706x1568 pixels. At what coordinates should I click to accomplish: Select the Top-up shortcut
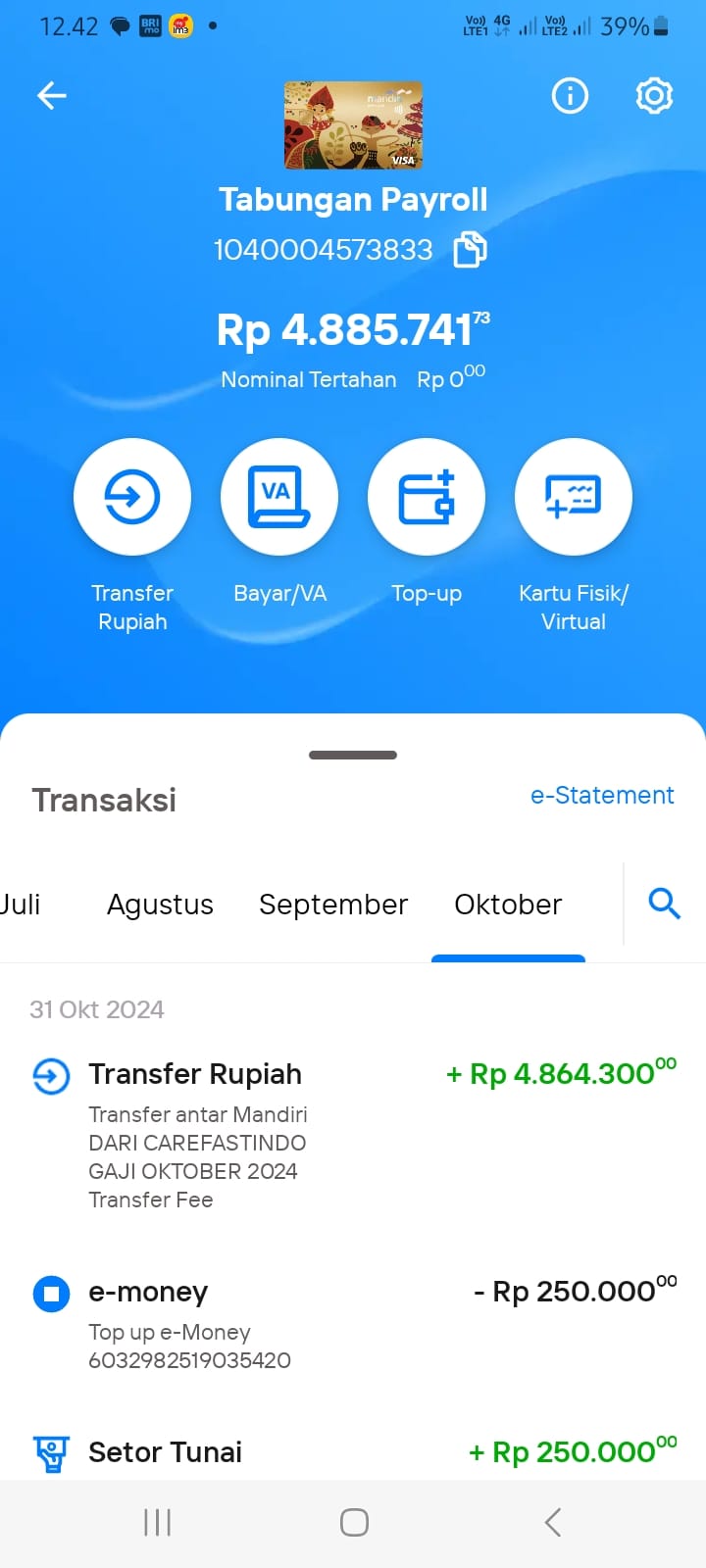click(x=427, y=497)
